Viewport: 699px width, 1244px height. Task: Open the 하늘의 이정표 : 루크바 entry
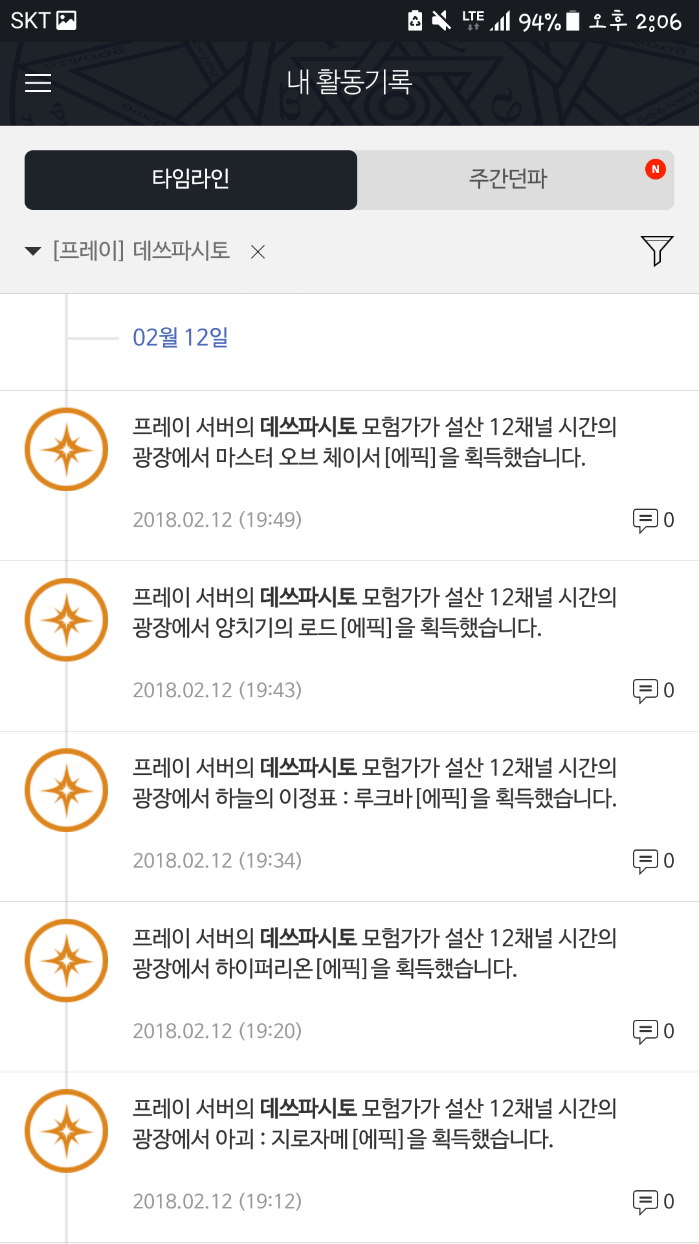[x=375, y=783]
